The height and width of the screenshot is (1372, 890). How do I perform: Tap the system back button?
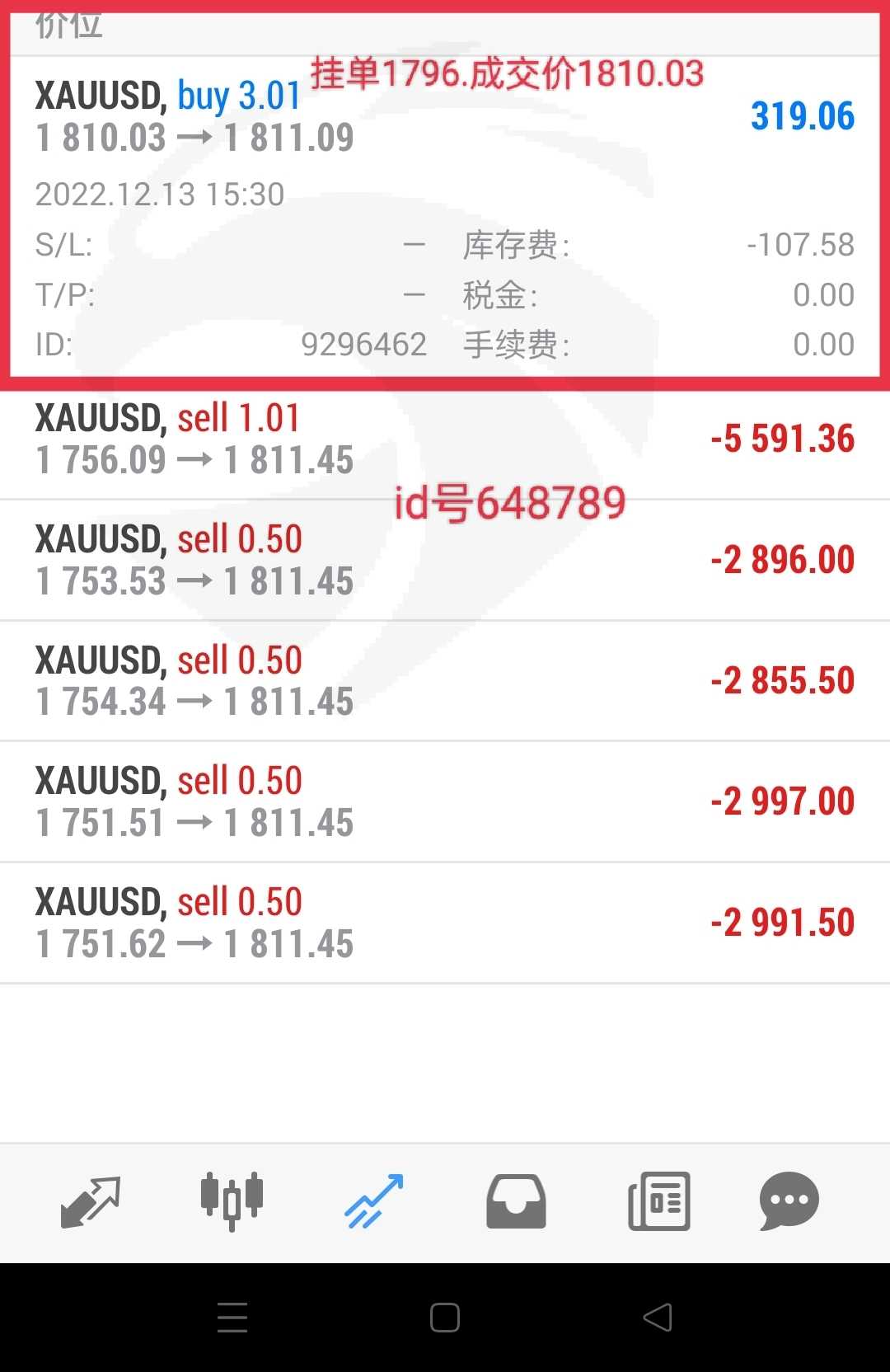[658, 1318]
